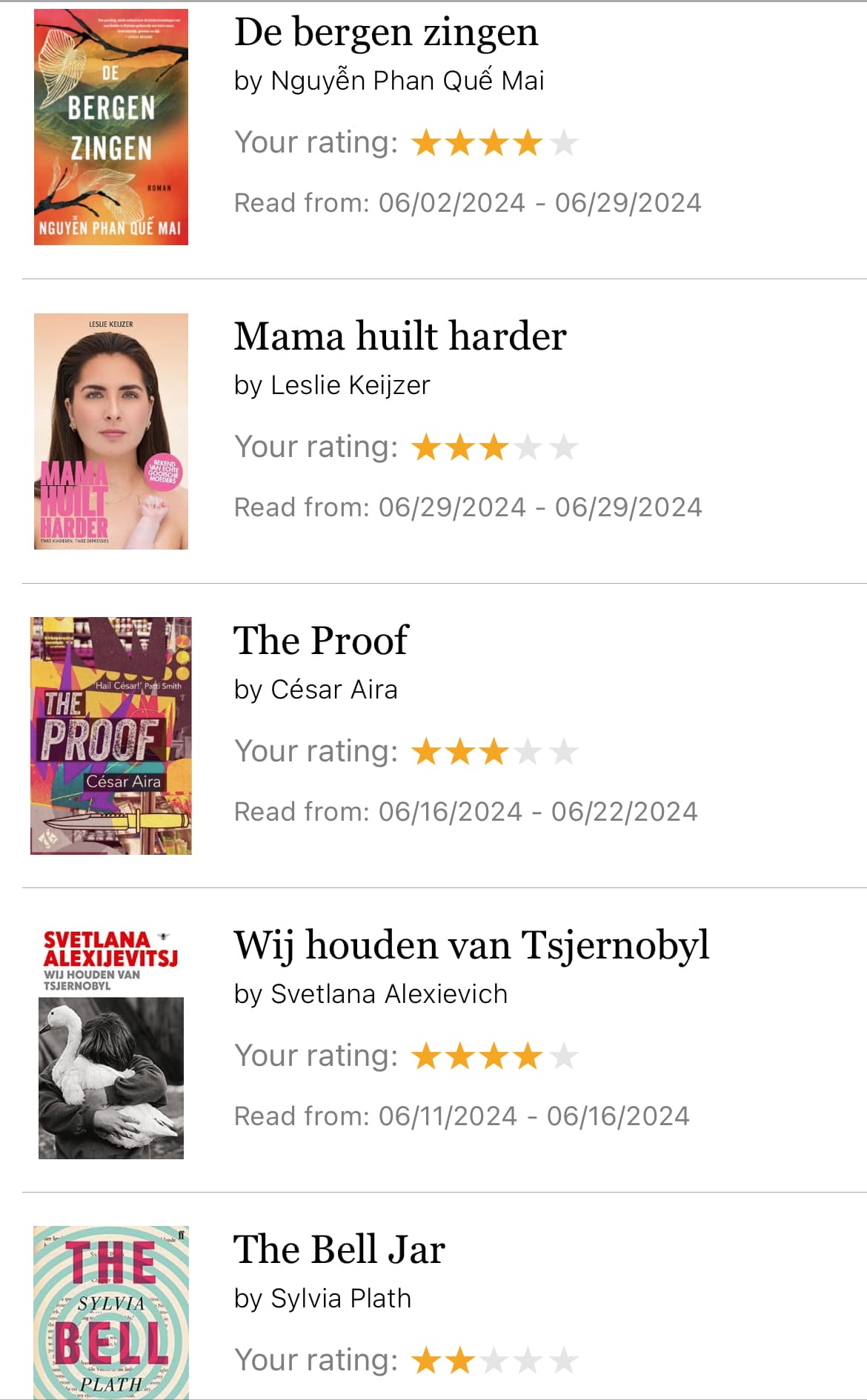This screenshot has height=1400, width=867.
Task: View author Sylvia Plath
Action: (341, 1299)
